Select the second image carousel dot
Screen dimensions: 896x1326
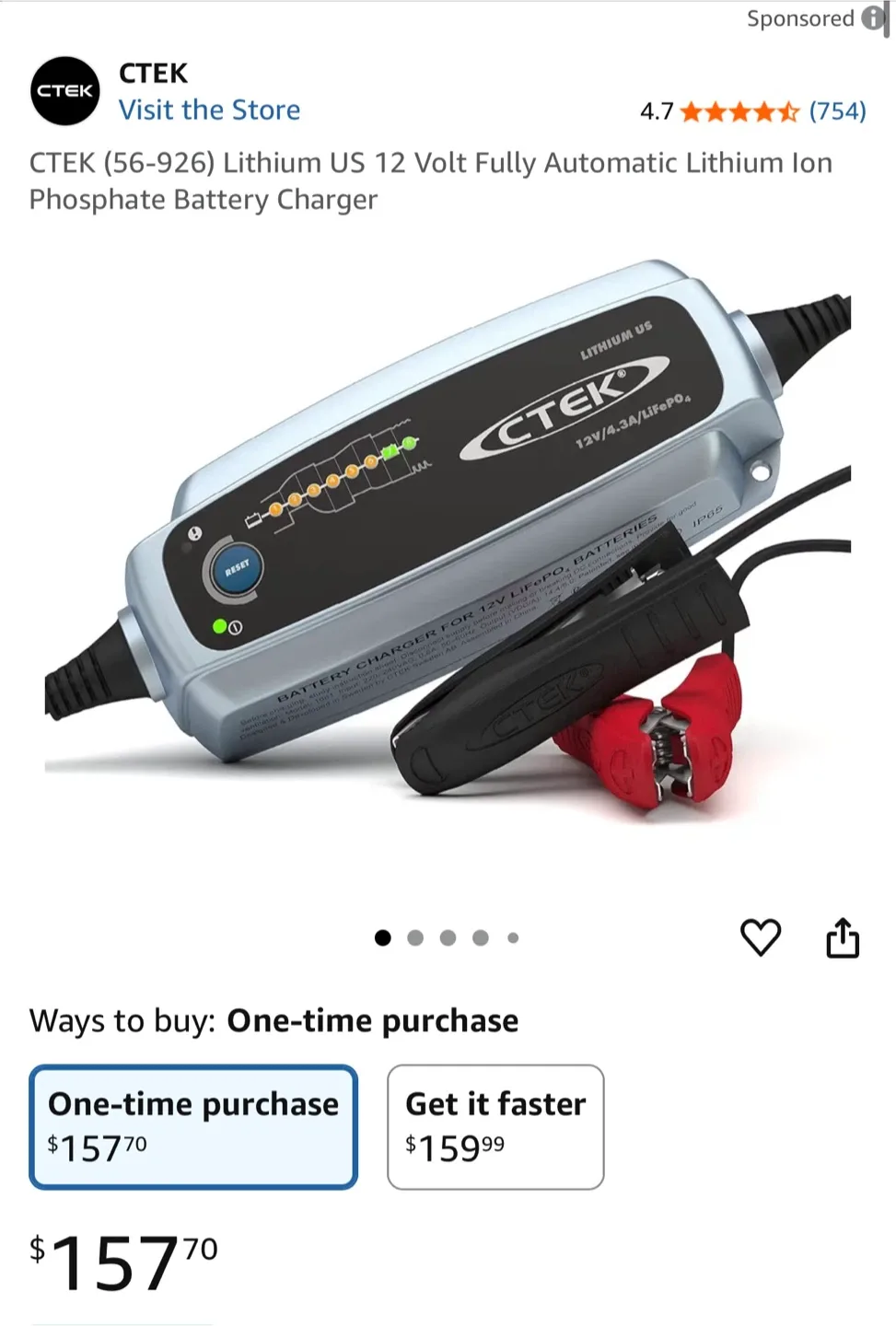(415, 937)
